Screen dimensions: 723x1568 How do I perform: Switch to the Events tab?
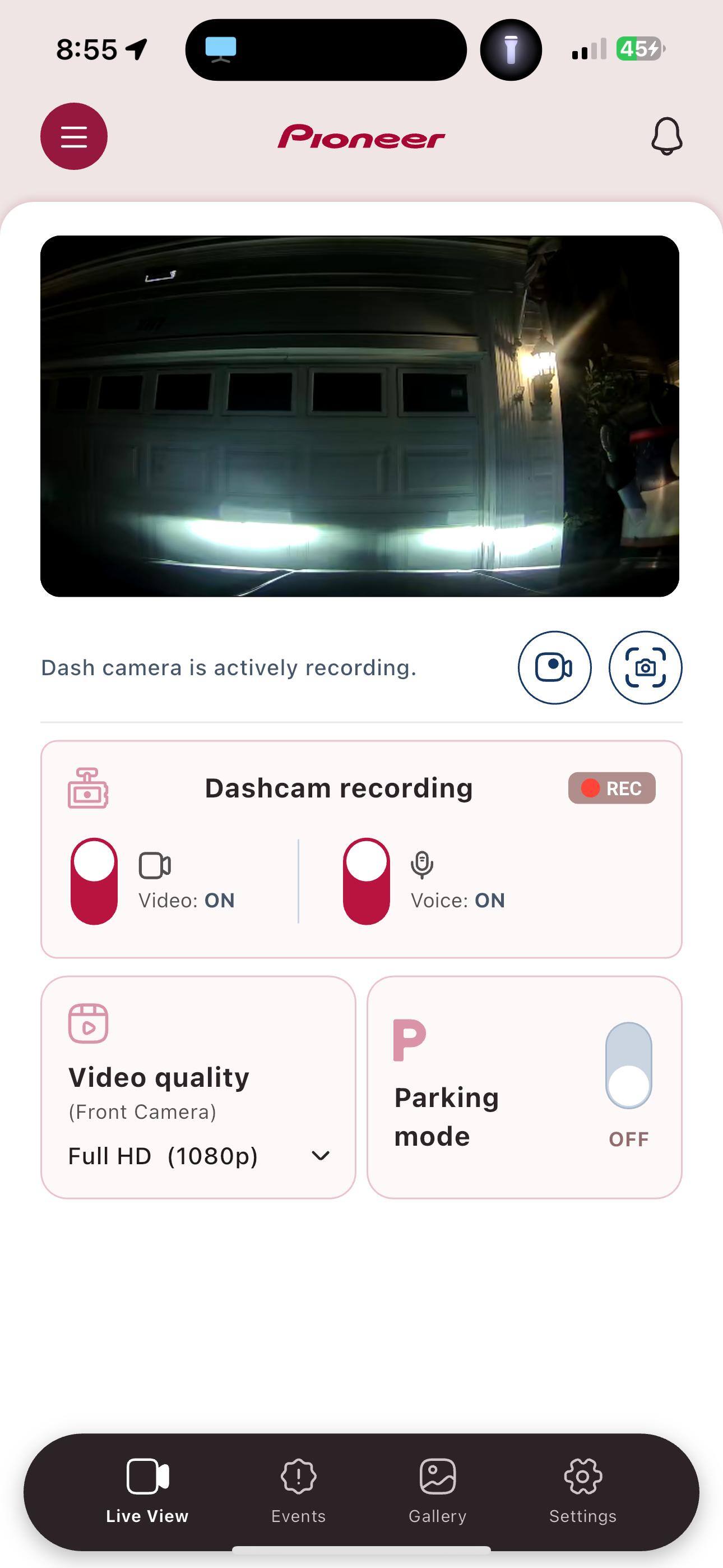pos(298,1491)
